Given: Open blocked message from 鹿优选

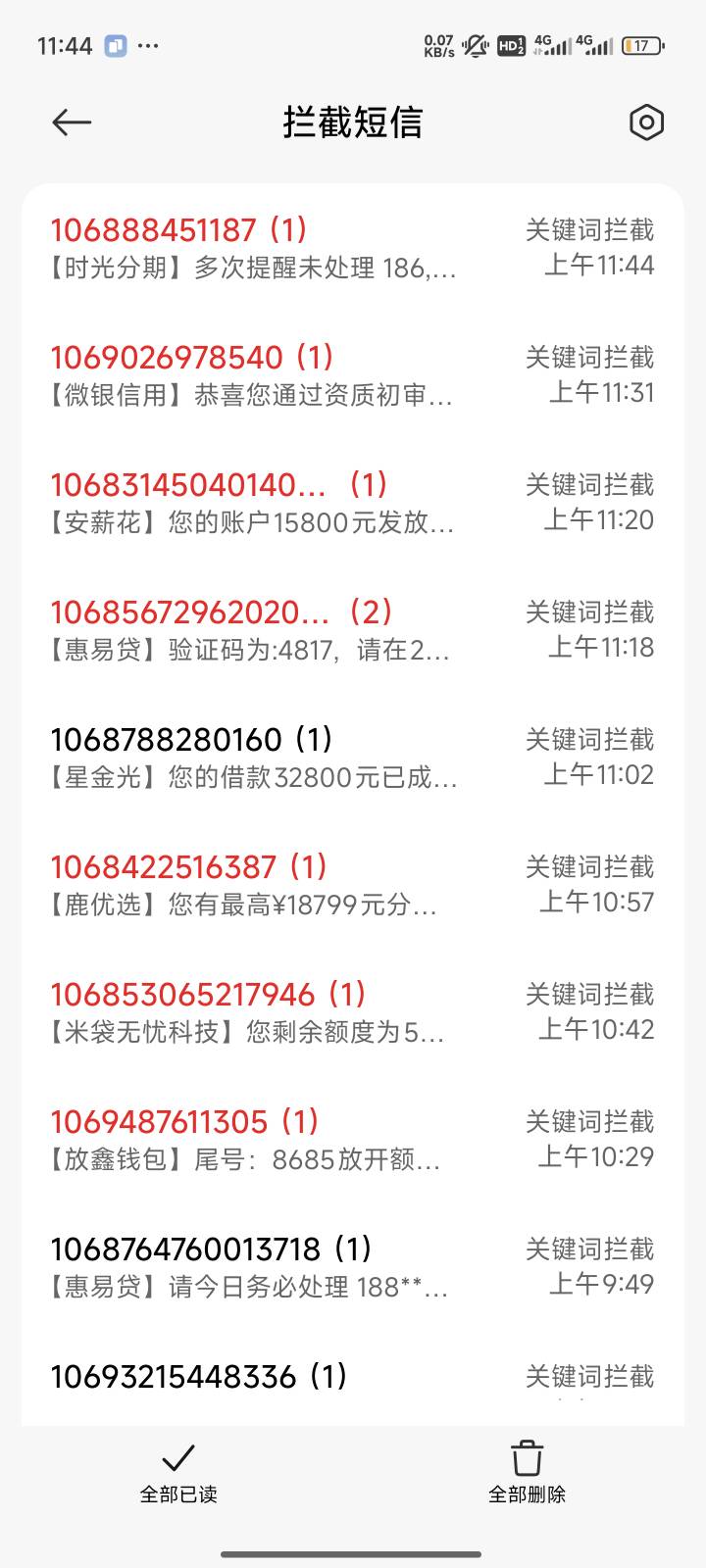Looking at the screenshot, I should 353,885.
